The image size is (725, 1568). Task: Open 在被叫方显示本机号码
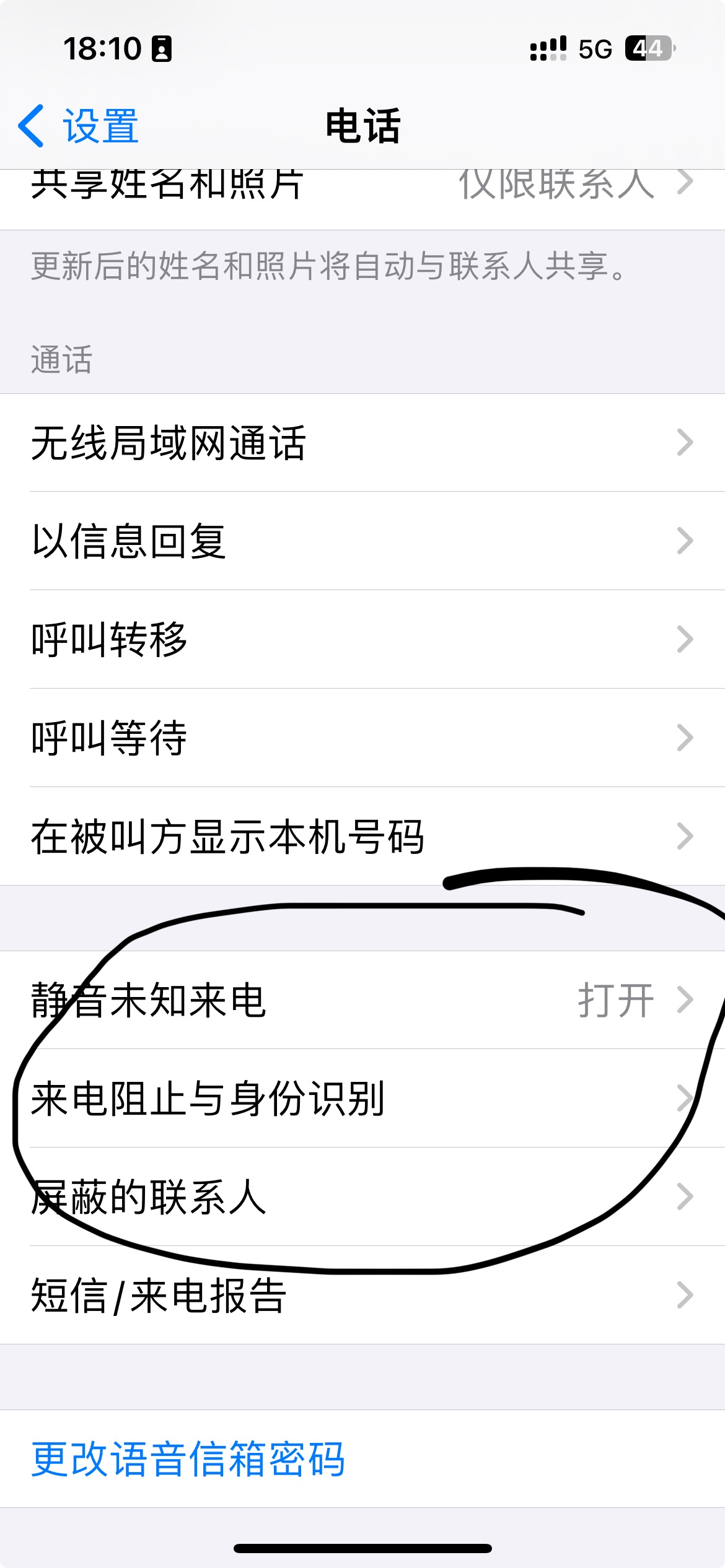(362, 836)
